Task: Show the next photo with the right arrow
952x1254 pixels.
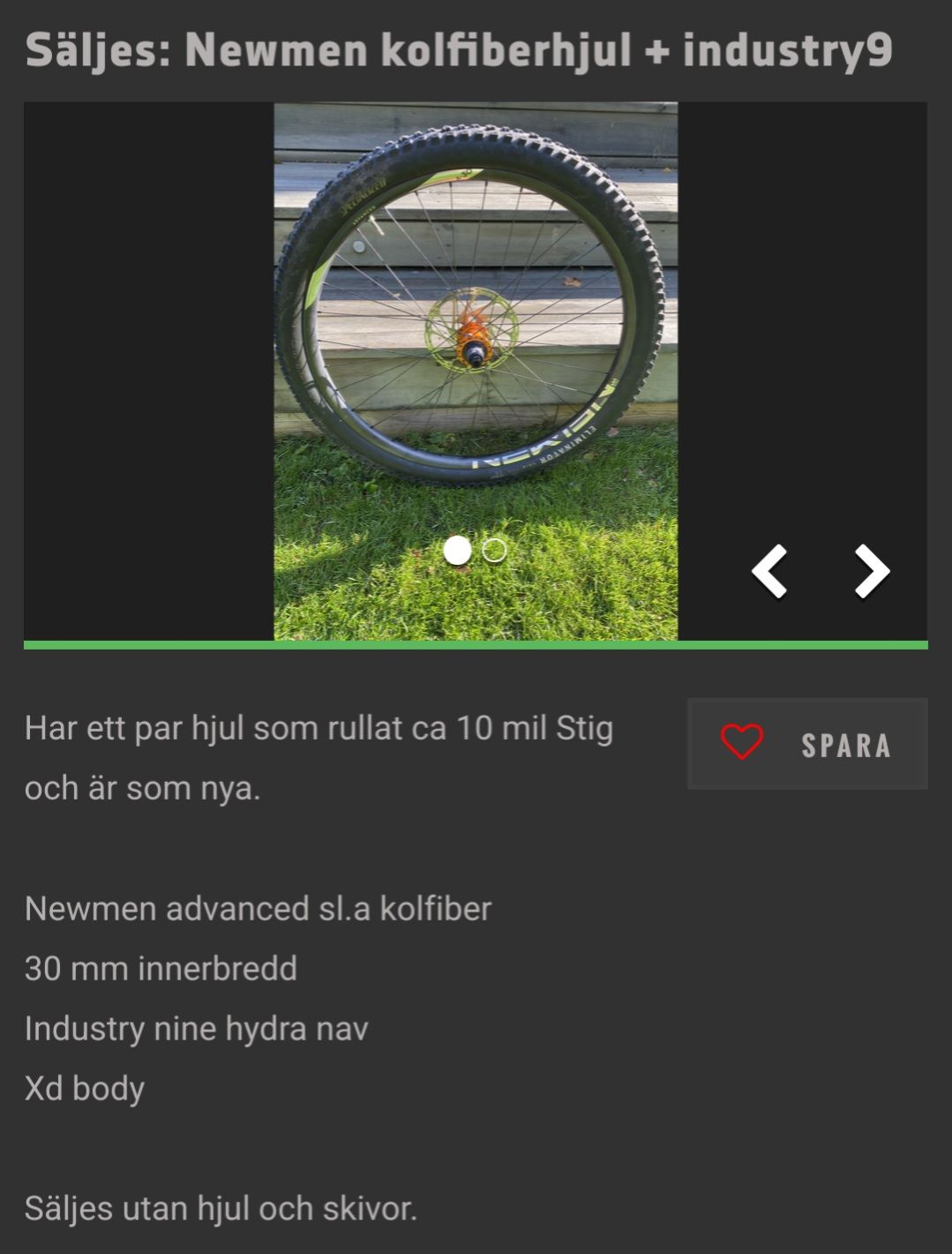Action: pyautogui.click(x=872, y=572)
